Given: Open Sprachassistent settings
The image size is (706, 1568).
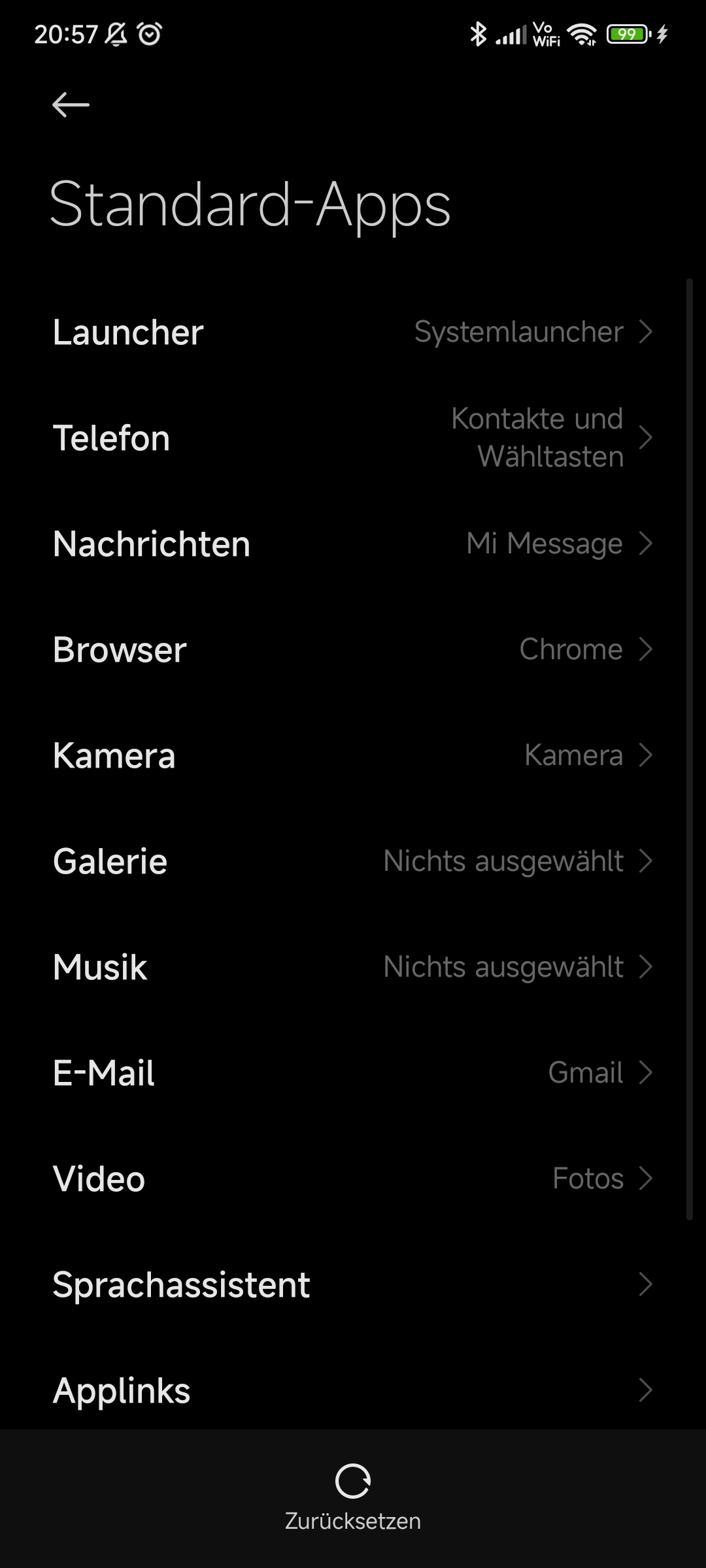Looking at the screenshot, I should click(353, 1284).
